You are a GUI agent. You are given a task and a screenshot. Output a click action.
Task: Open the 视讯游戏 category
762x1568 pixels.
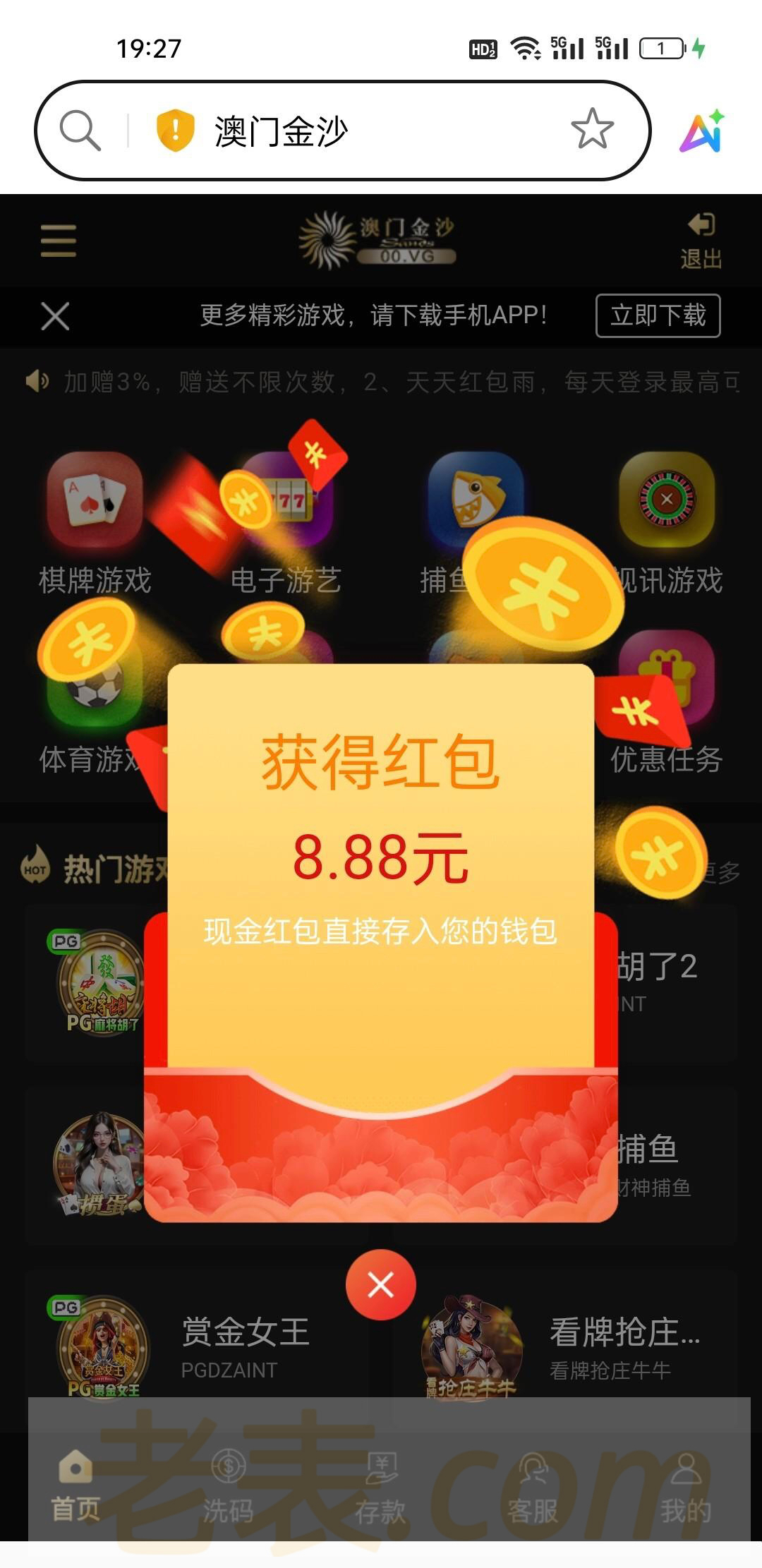(x=667, y=524)
